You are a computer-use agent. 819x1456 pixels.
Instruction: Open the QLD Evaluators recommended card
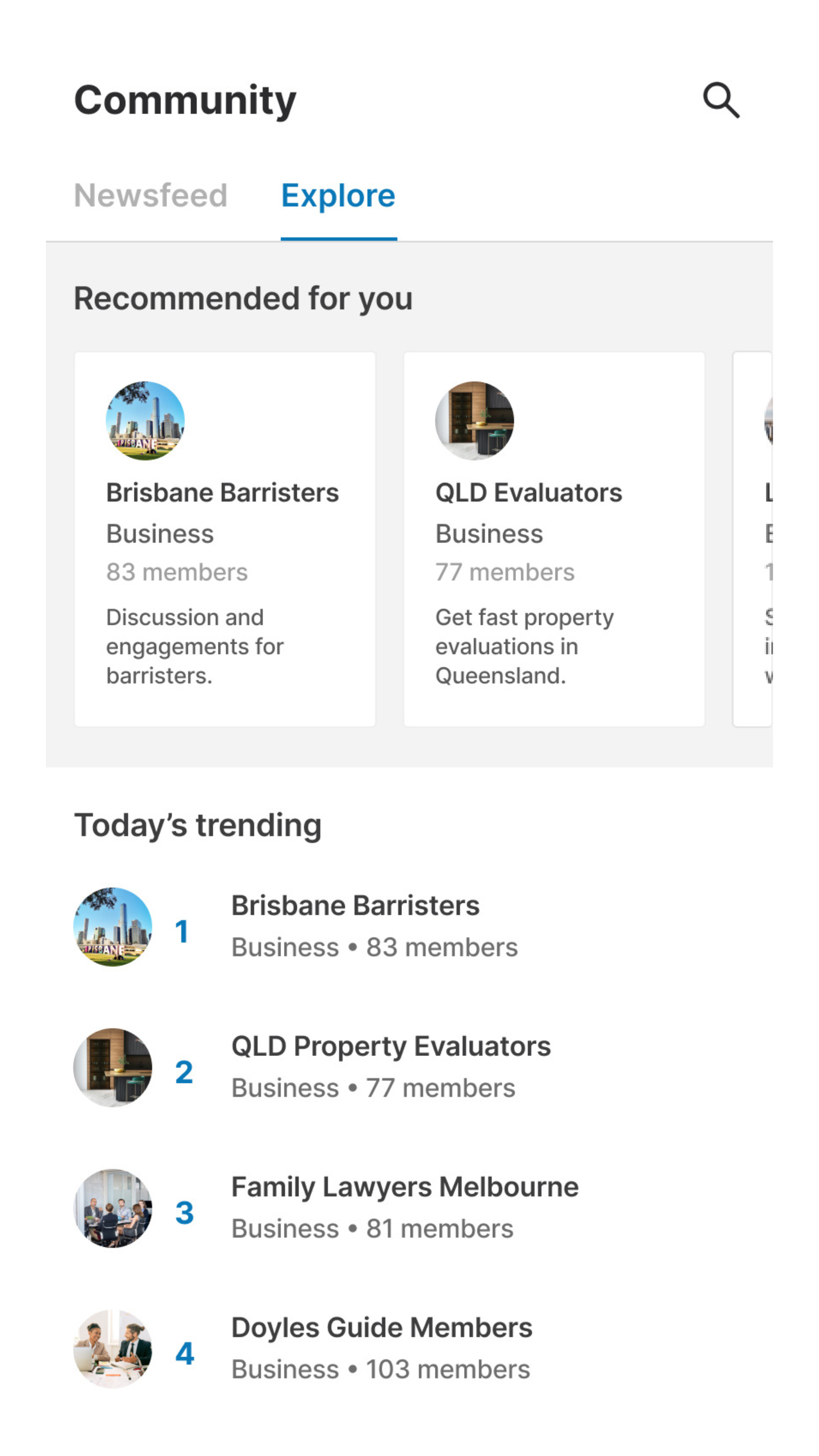pyautogui.click(x=553, y=538)
